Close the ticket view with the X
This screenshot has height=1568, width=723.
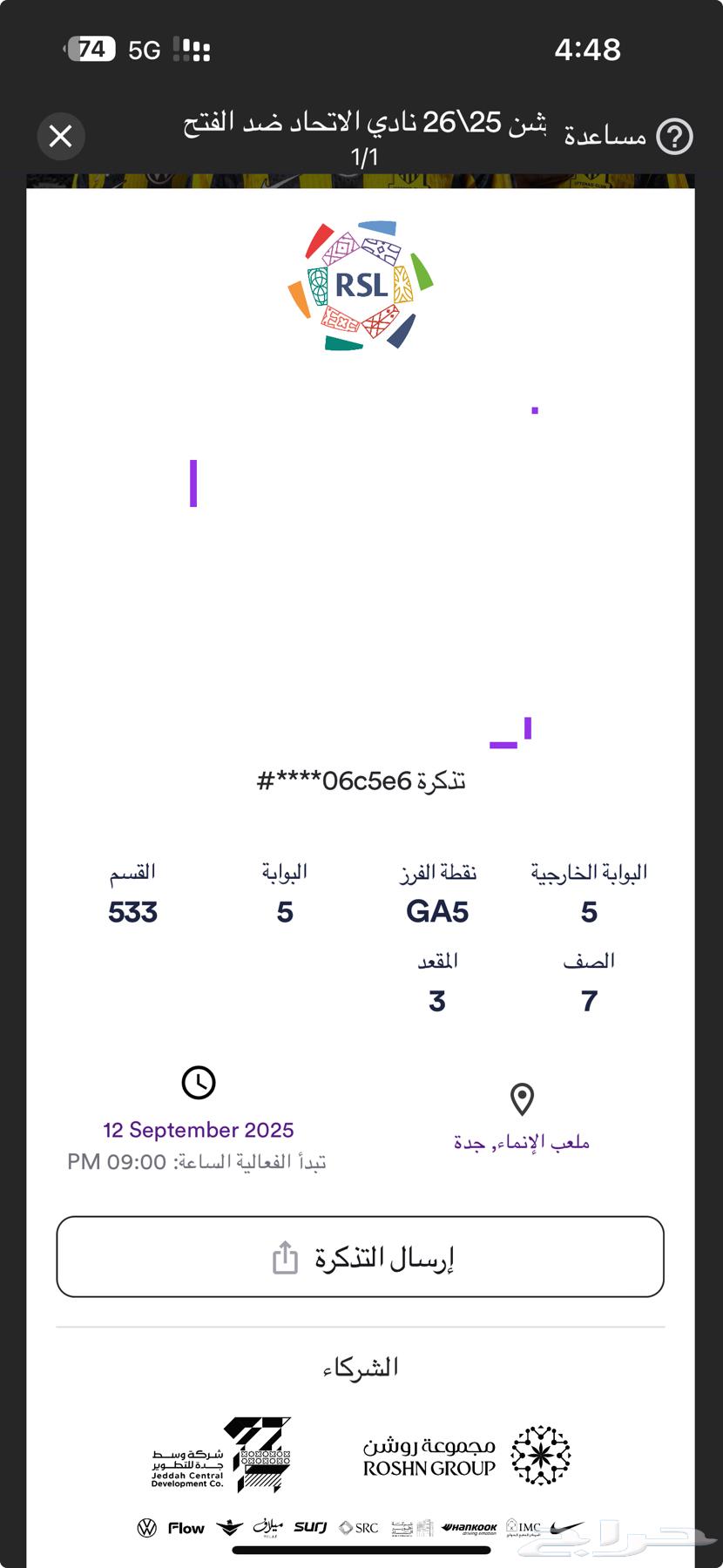(x=60, y=137)
